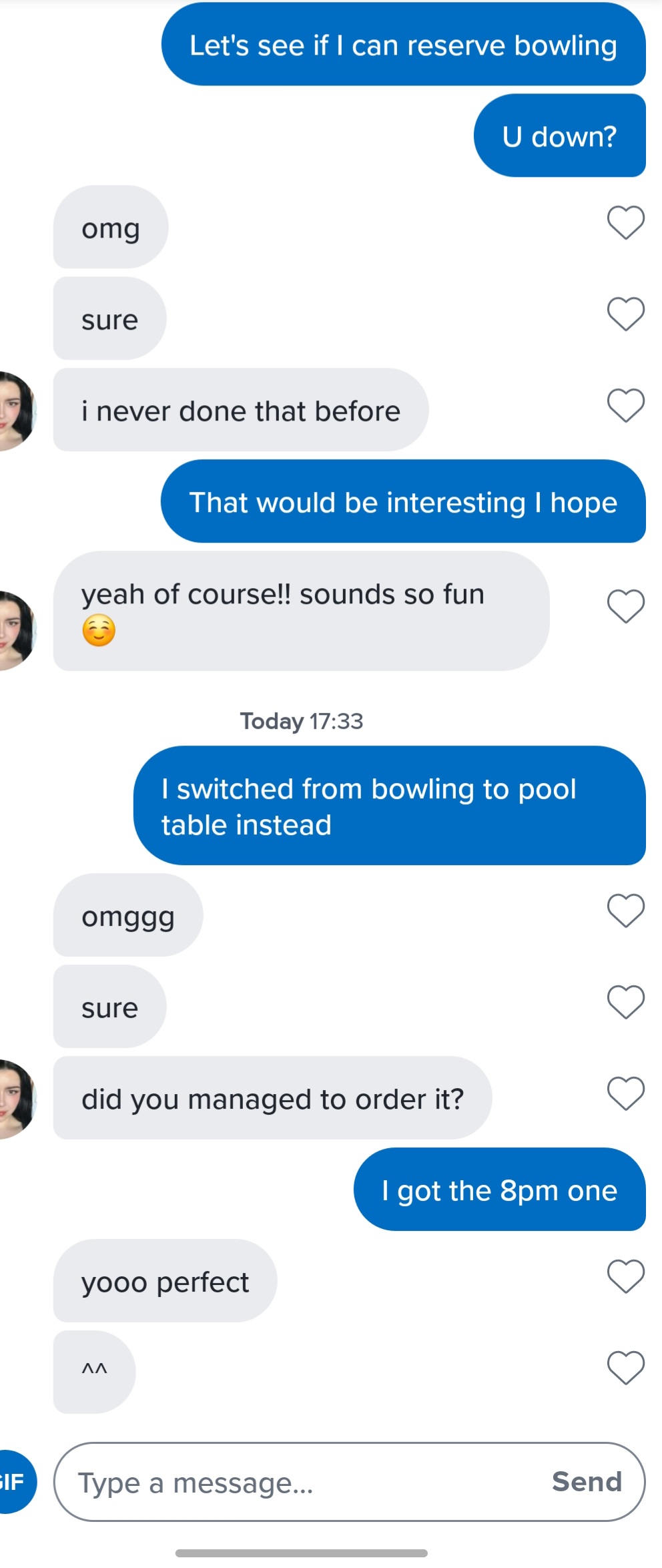
Task: Open profile photo beside "did you managed to order it?"
Action: coord(16,1099)
